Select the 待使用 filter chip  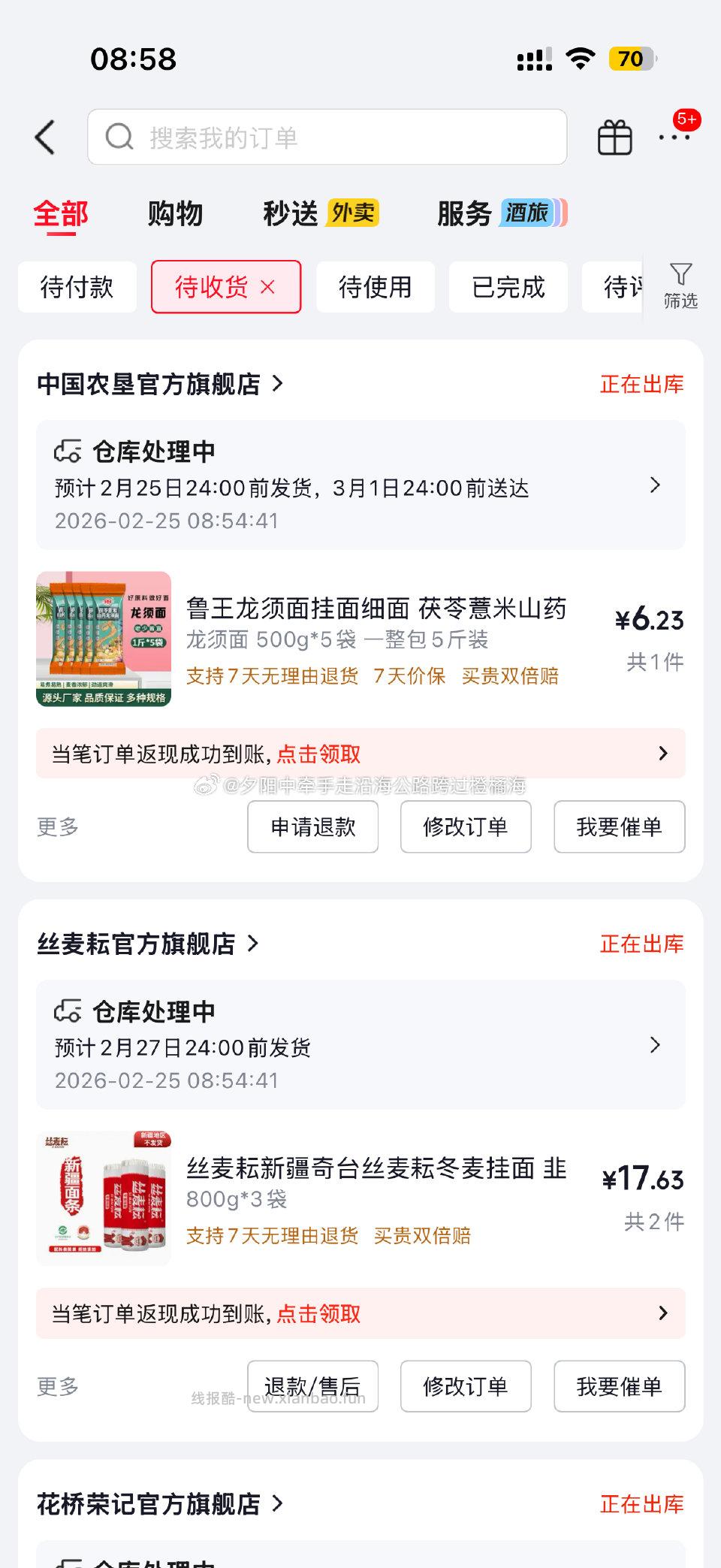point(376,287)
